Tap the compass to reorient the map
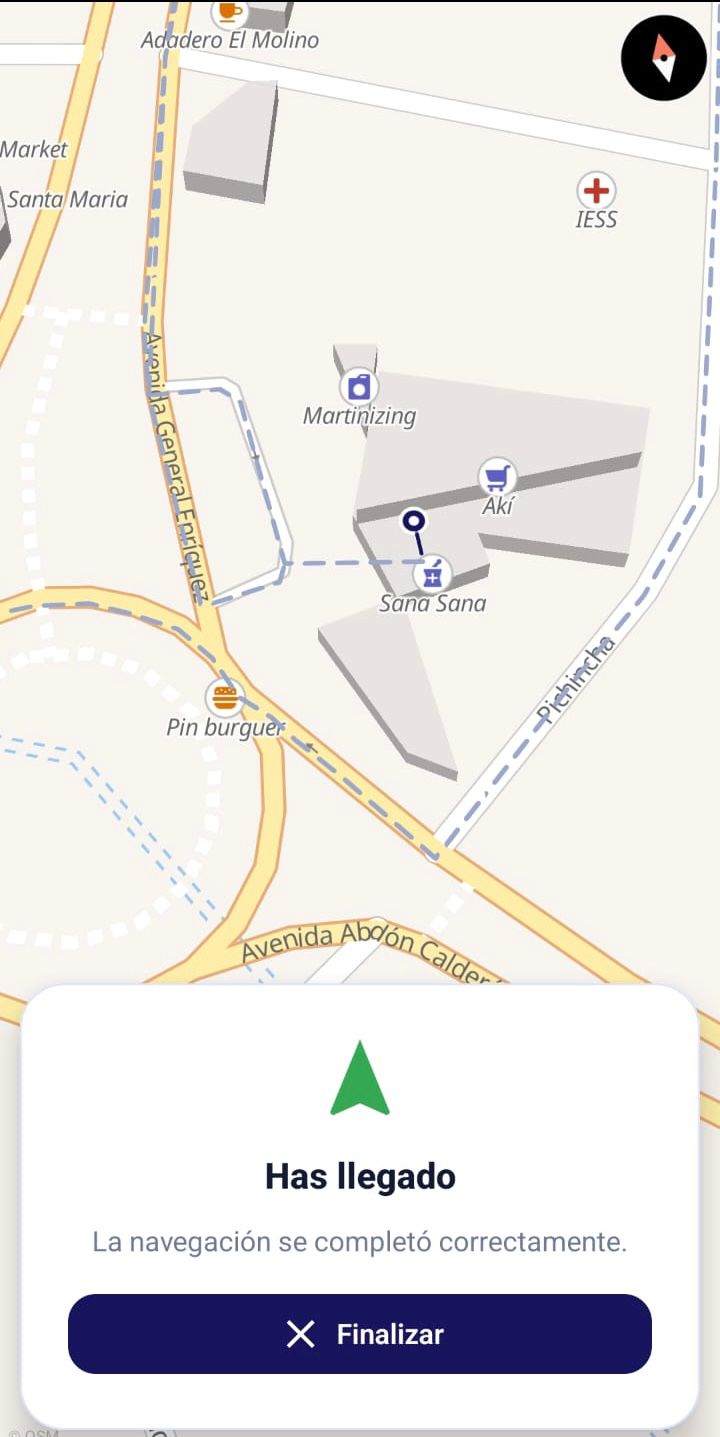 [x=663, y=58]
